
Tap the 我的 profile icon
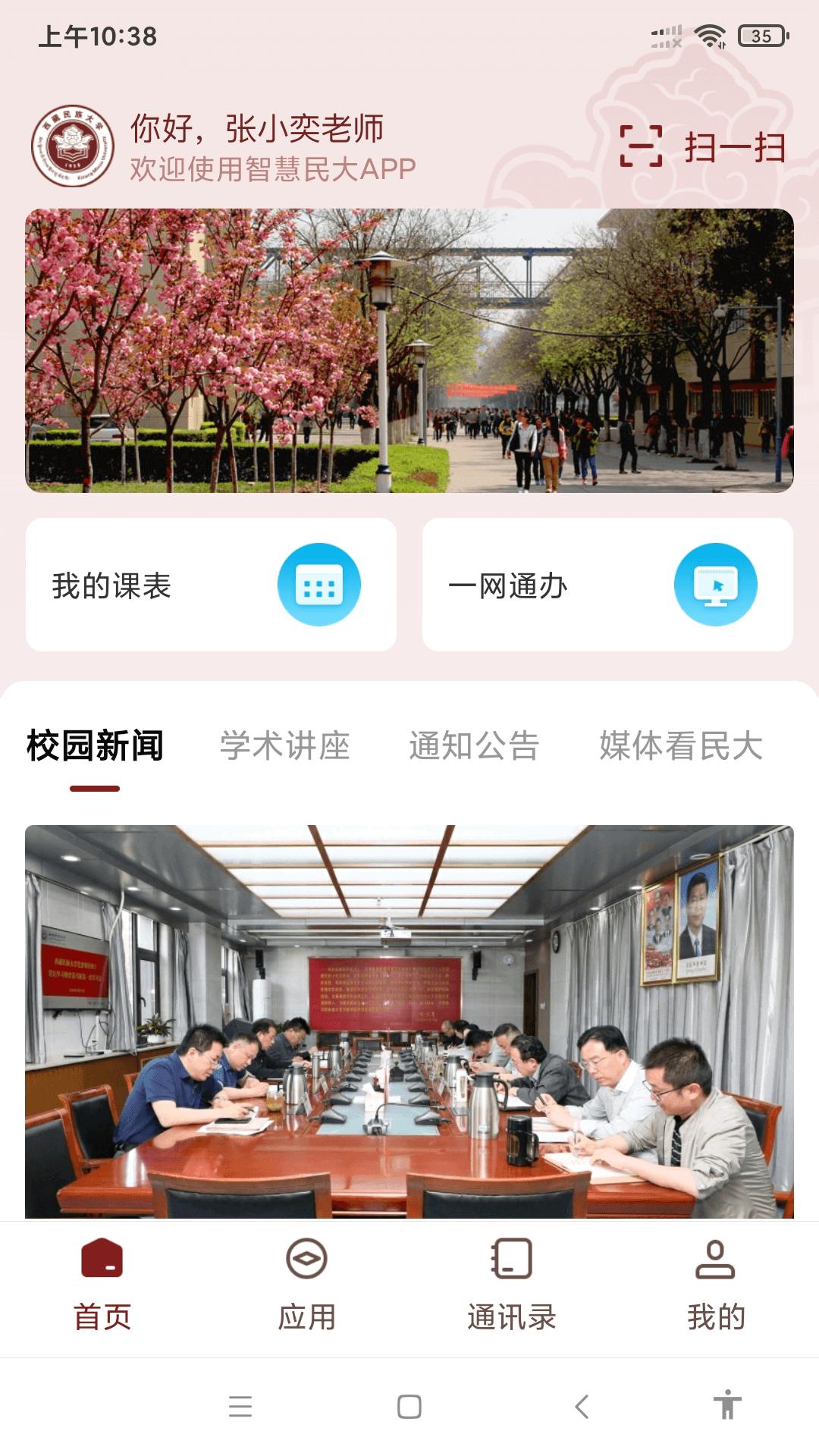pos(714,1258)
